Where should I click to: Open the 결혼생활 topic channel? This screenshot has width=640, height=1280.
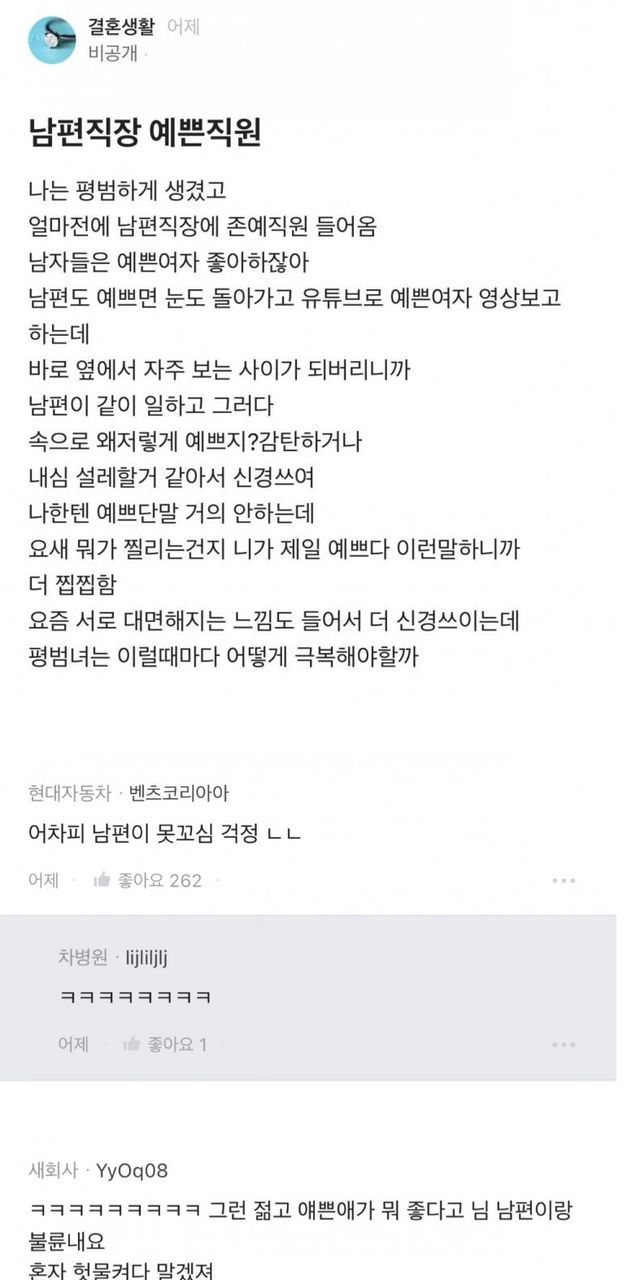click(121, 27)
